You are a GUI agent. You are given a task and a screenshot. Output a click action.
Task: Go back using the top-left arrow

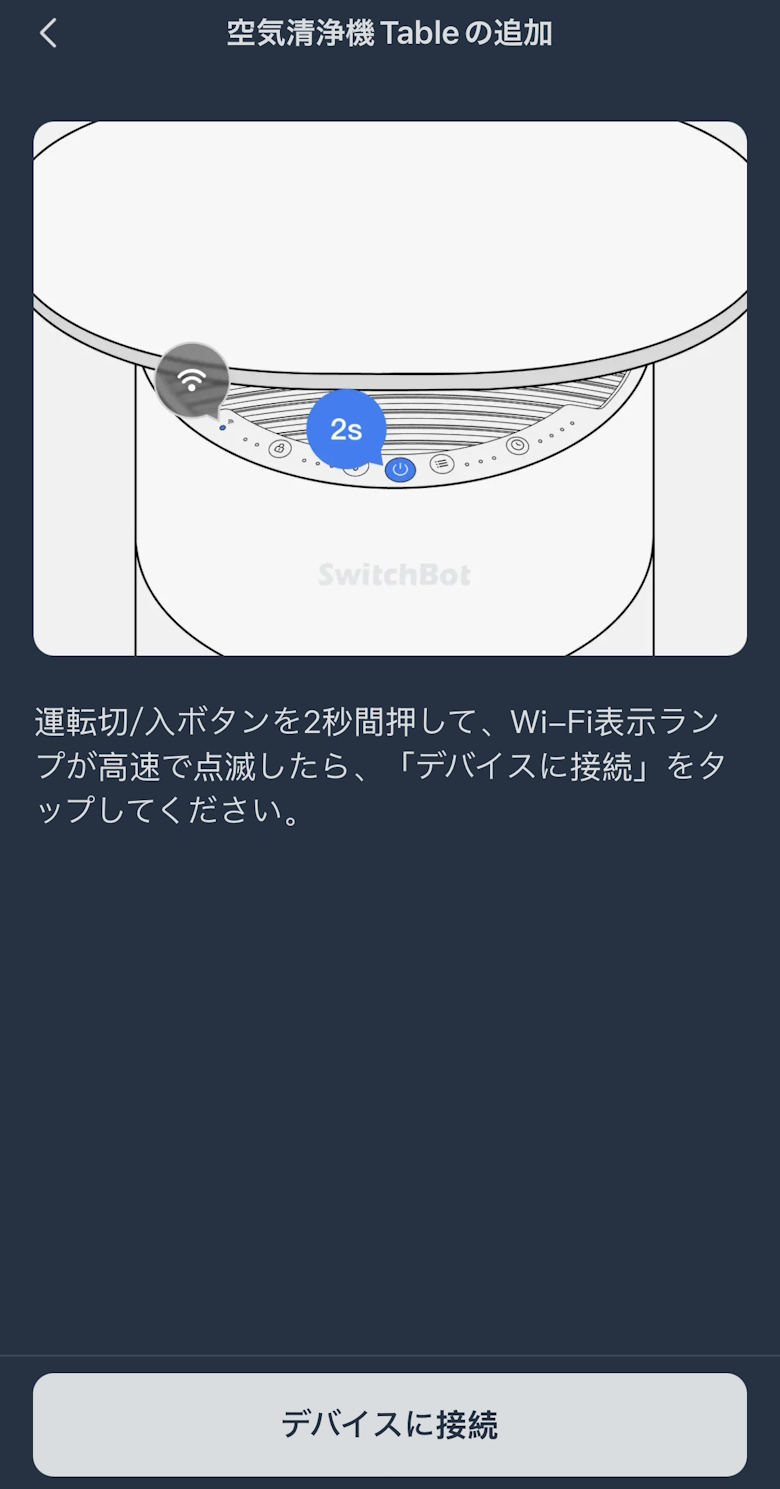pyautogui.click(x=48, y=33)
